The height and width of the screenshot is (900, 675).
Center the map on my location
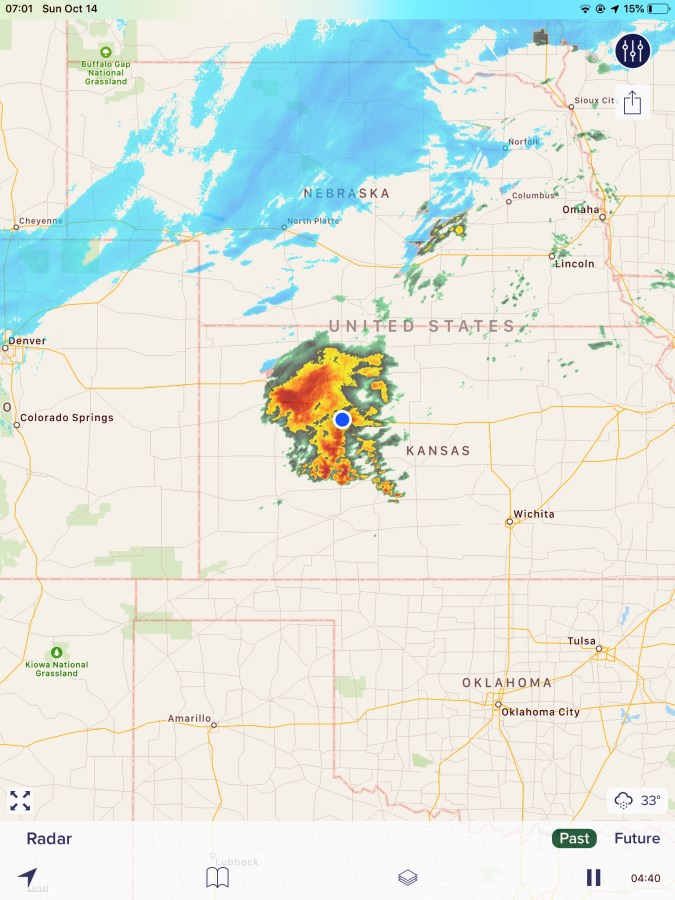(x=27, y=877)
